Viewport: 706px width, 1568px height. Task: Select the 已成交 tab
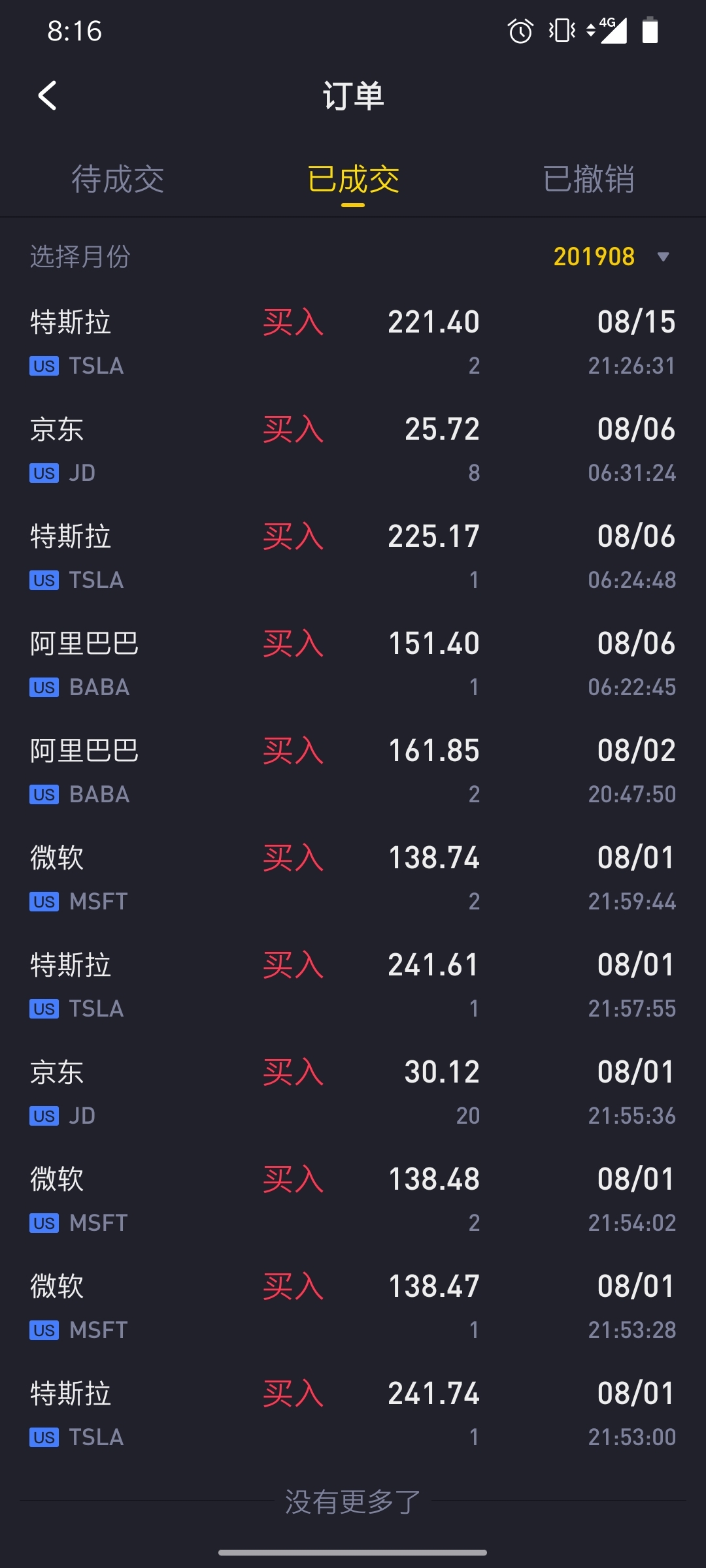[x=353, y=179]
